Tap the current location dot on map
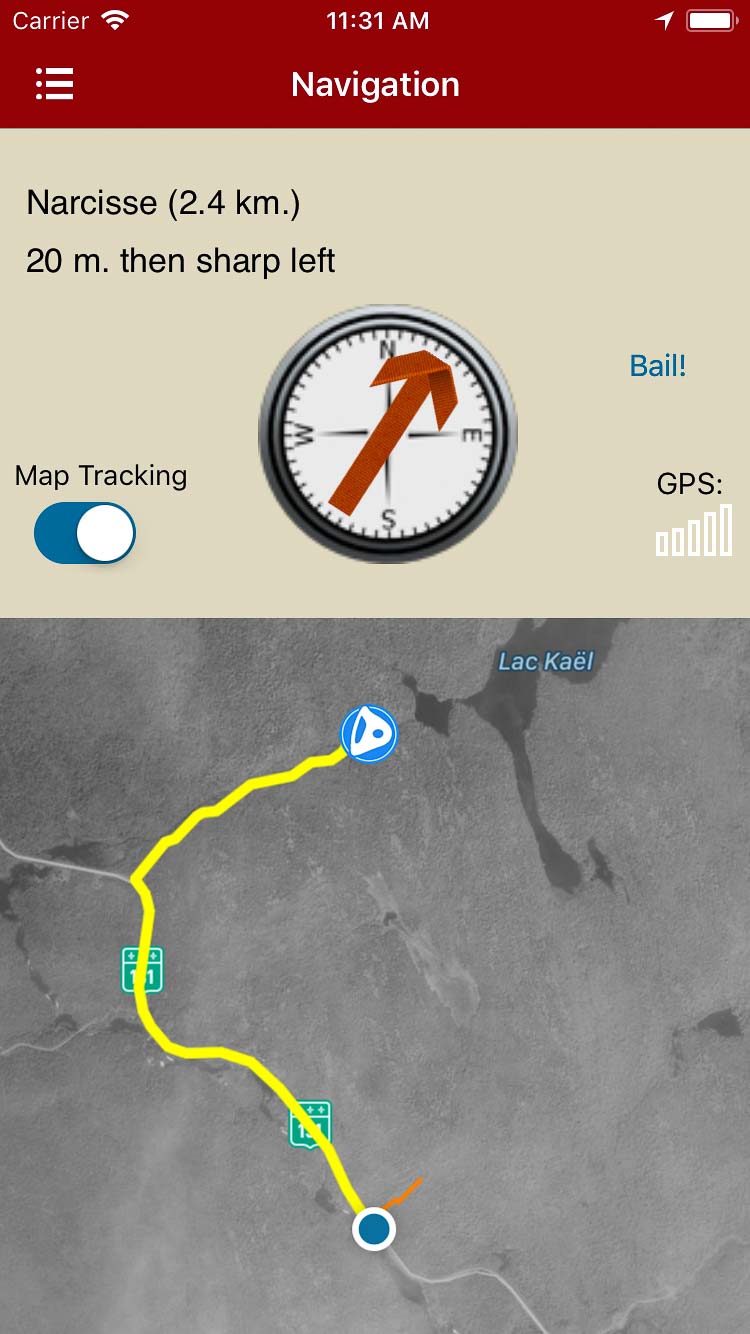 tap(374, 1229)
